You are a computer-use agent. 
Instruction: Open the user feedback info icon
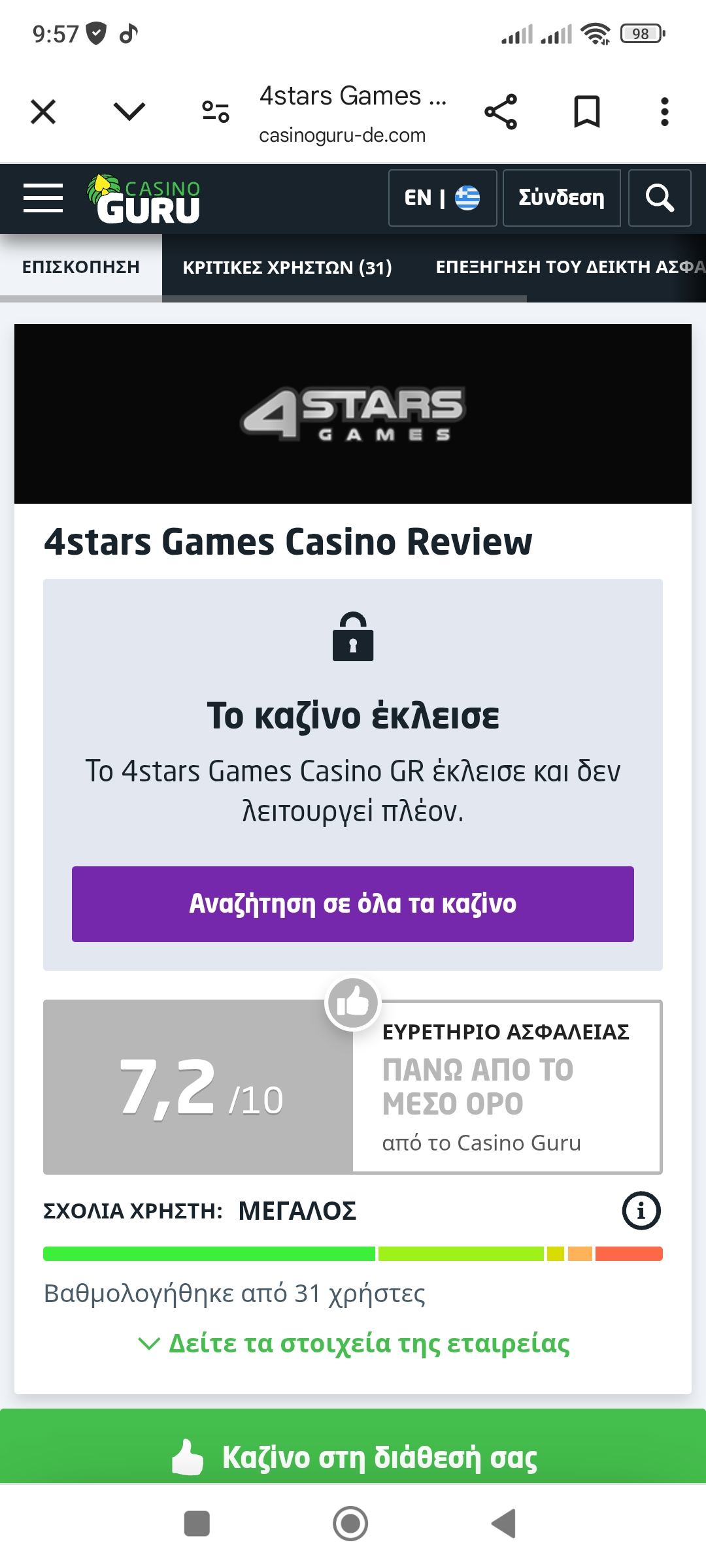pyautogui.click(x=641, y=1211)
